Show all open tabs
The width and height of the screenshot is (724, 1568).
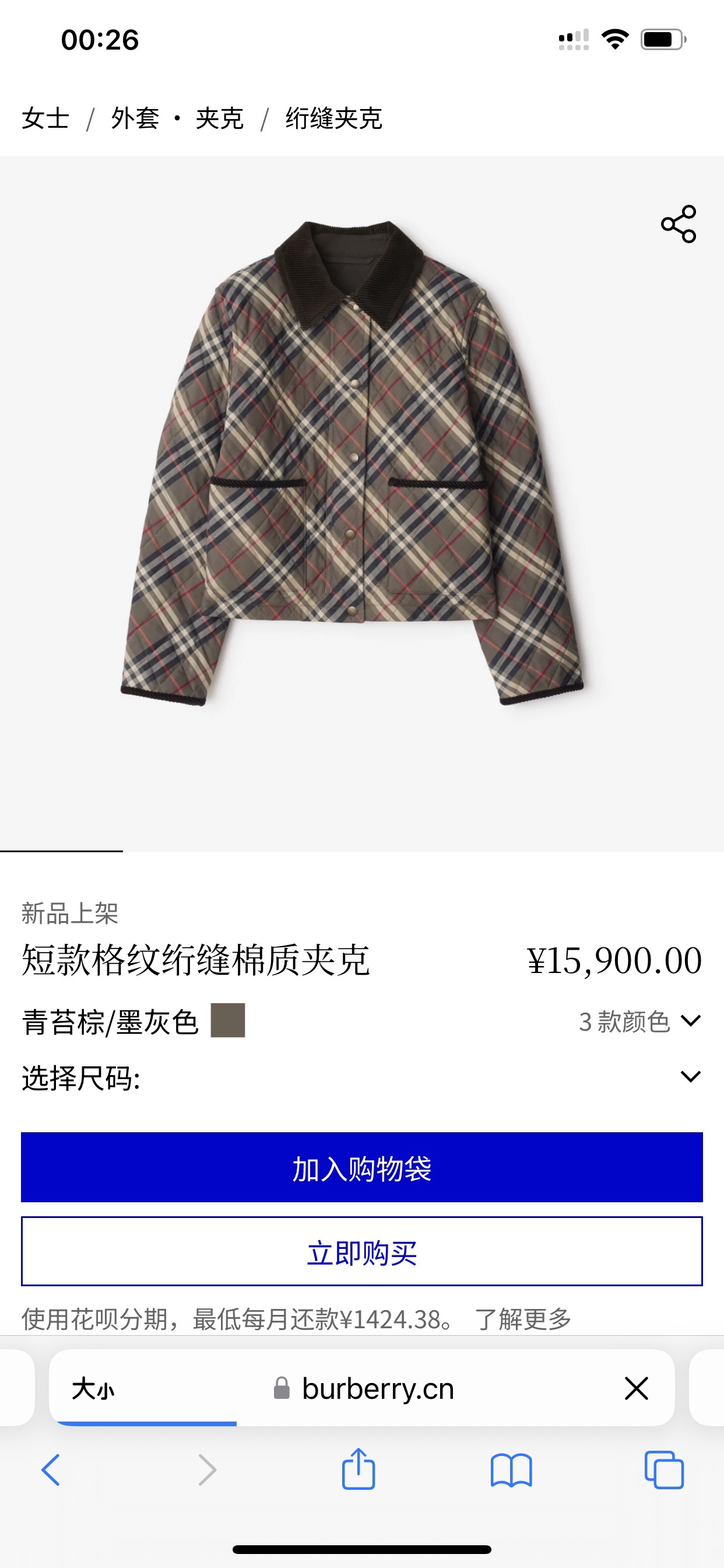click(x=664, y=1470)
